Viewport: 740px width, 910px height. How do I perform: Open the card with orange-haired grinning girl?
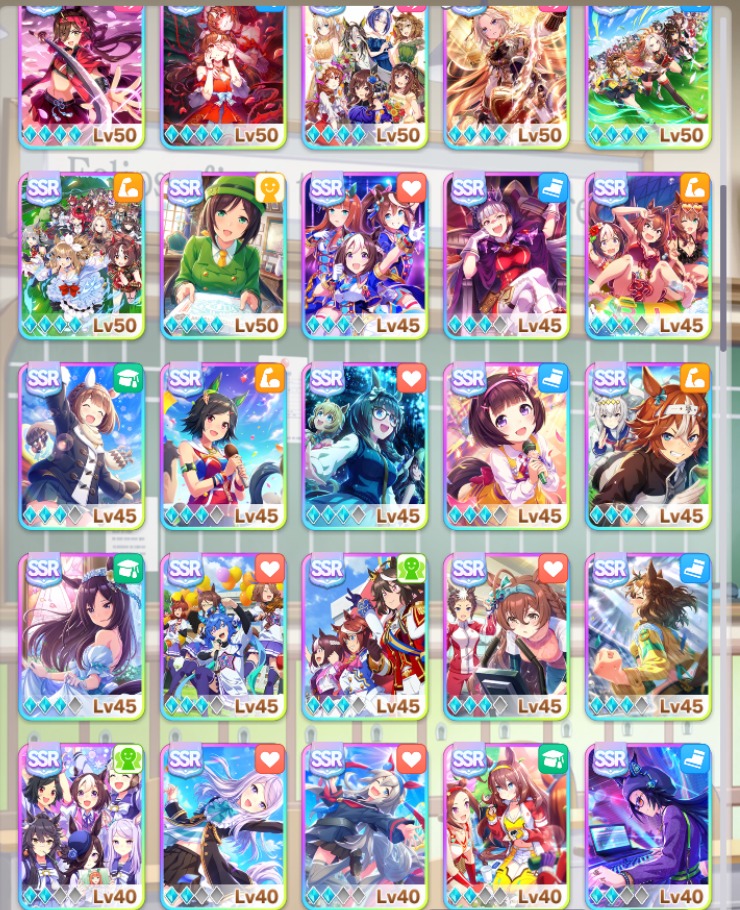point(648,445)
